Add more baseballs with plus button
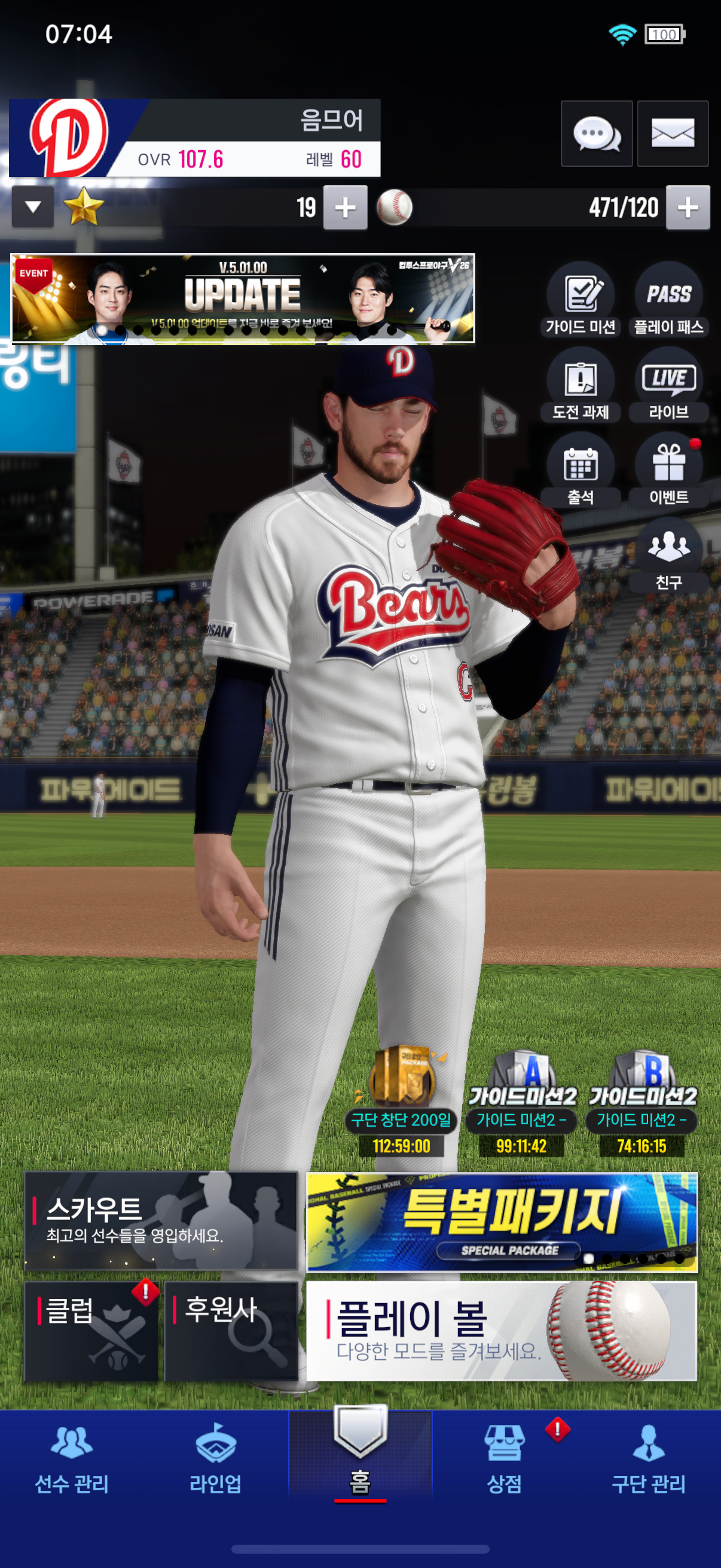This screenshot has width=721, height=1568. click(x=688, y=208)
